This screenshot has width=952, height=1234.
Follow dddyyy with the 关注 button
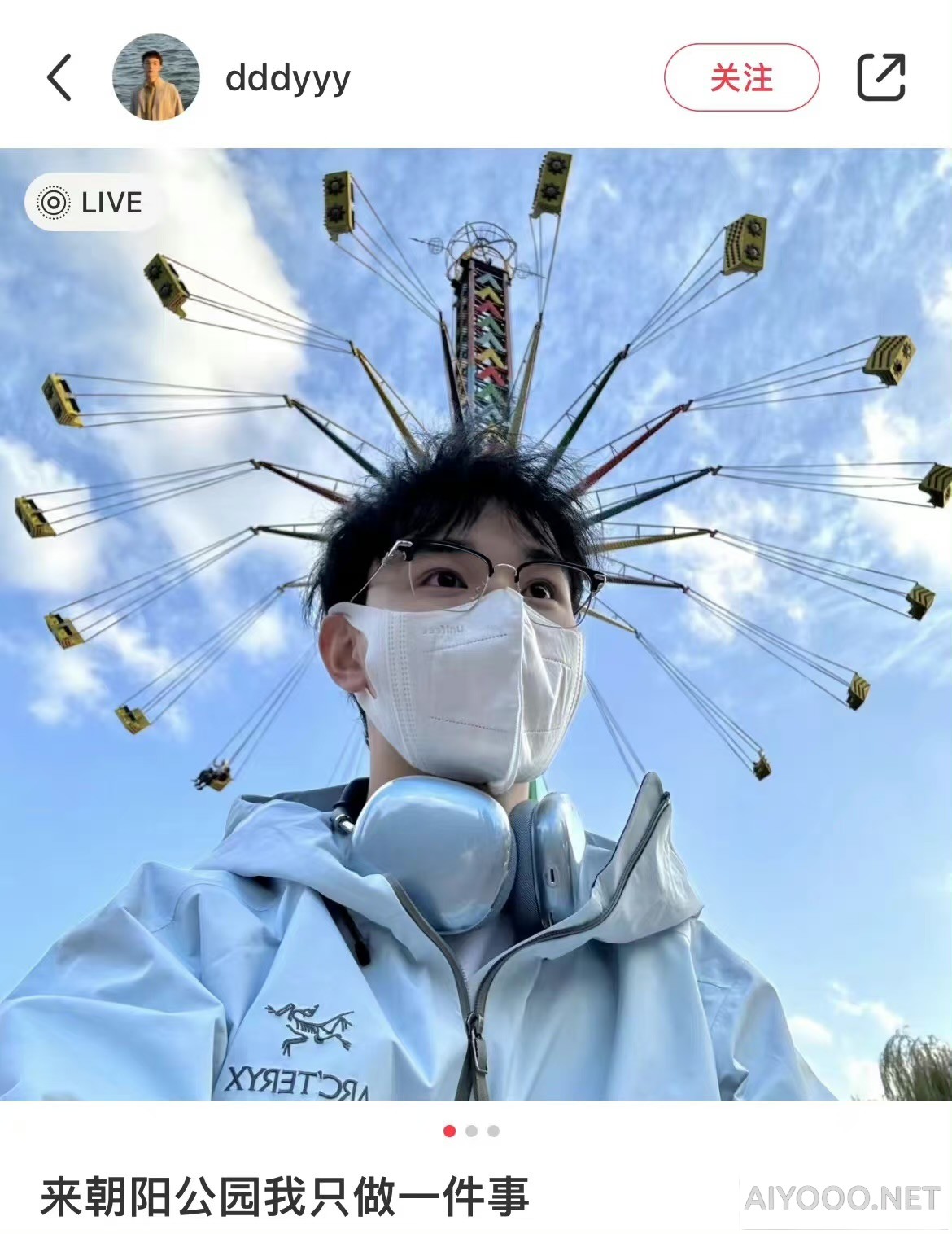(x=741, y=77)
